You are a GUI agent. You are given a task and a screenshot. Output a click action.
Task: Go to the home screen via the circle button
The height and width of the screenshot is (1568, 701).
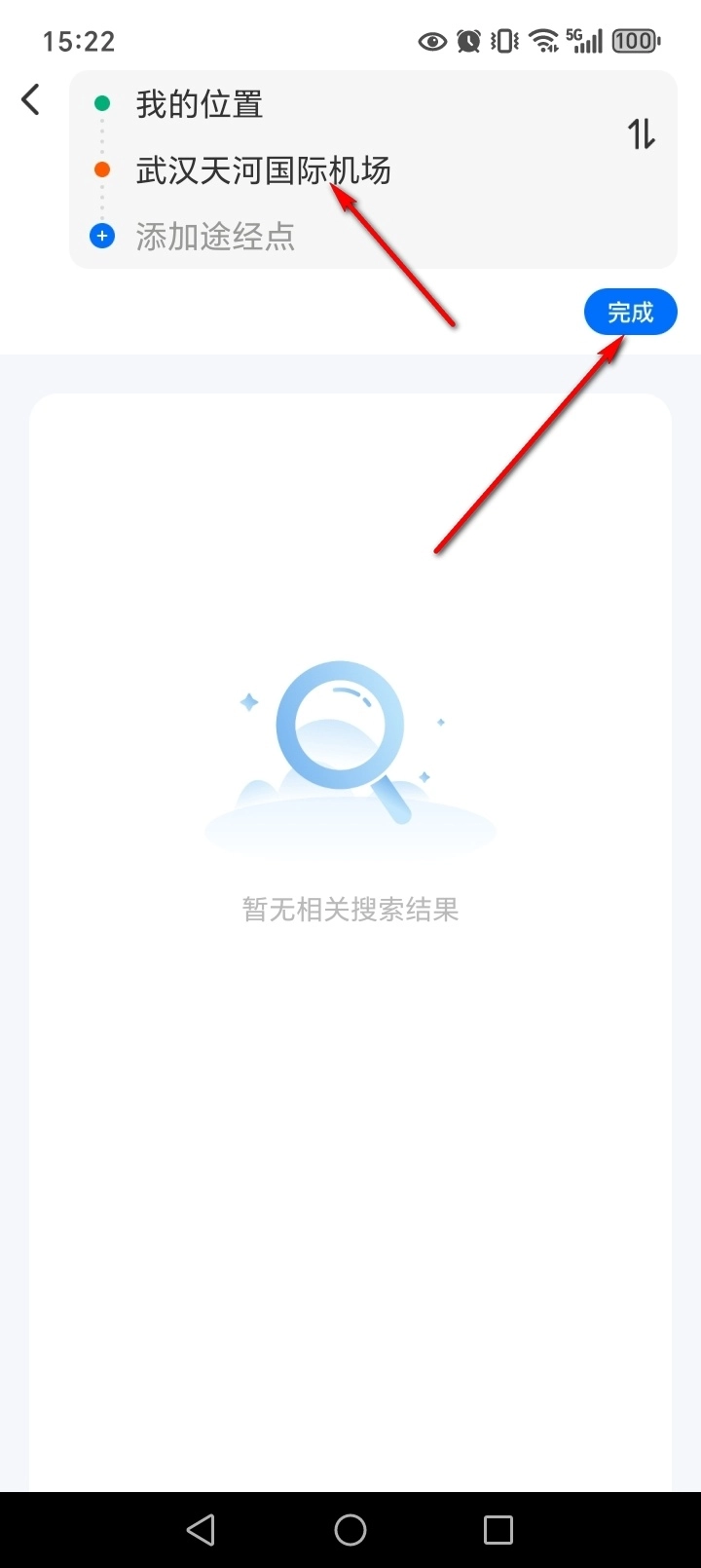pos(350,1530)
